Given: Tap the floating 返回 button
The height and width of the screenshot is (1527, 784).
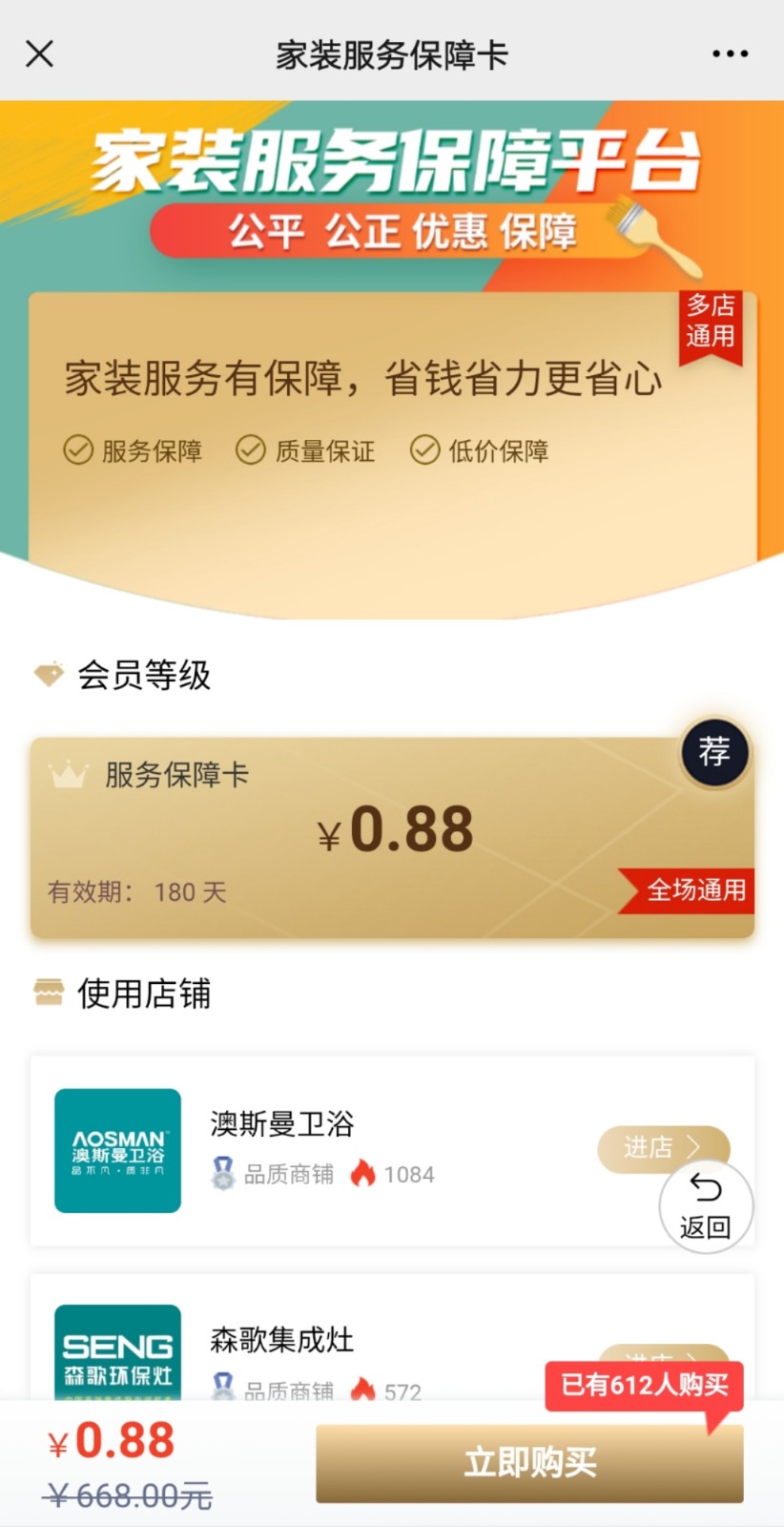Looking at the screenshot, I should click(706, 1206).
